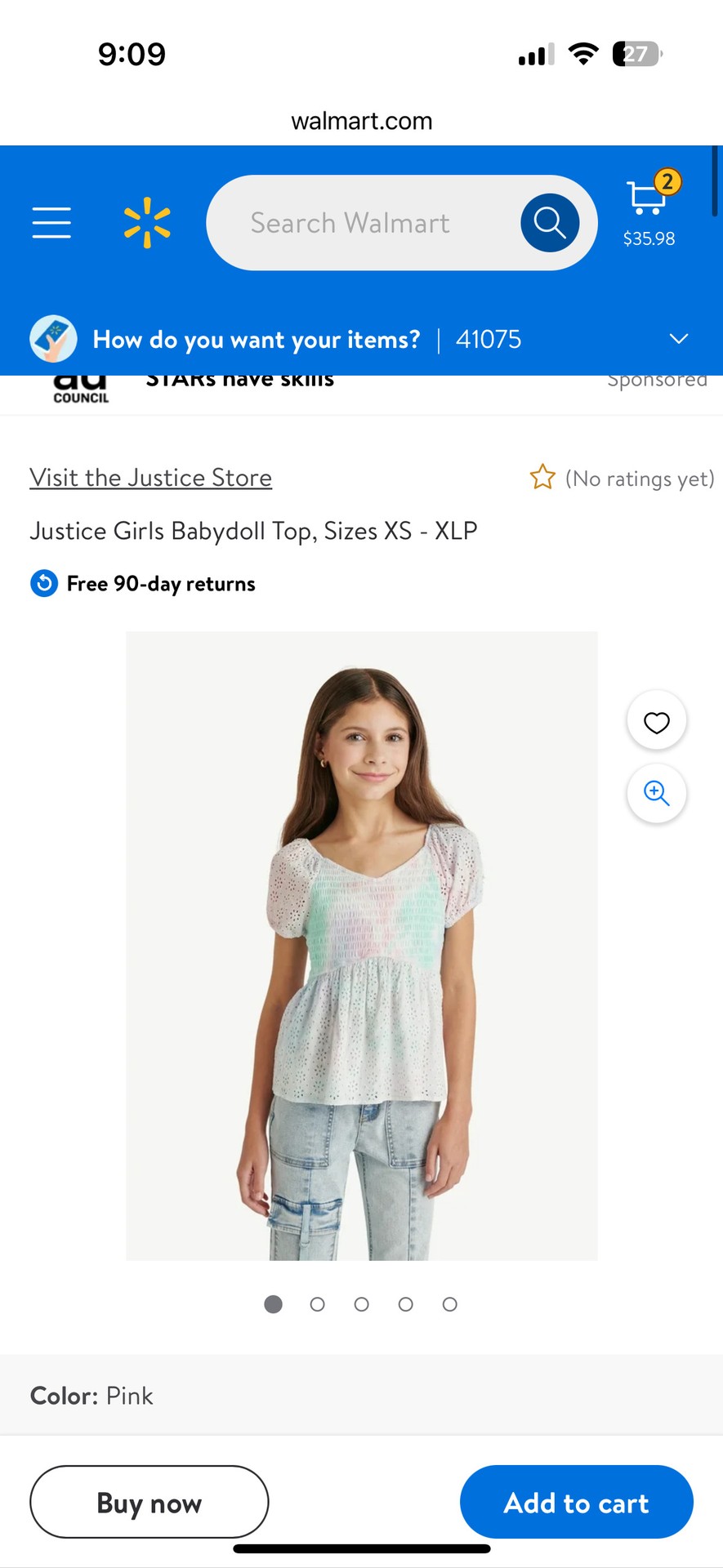
Task: Tap Buy now
Action: (150, 1503)
